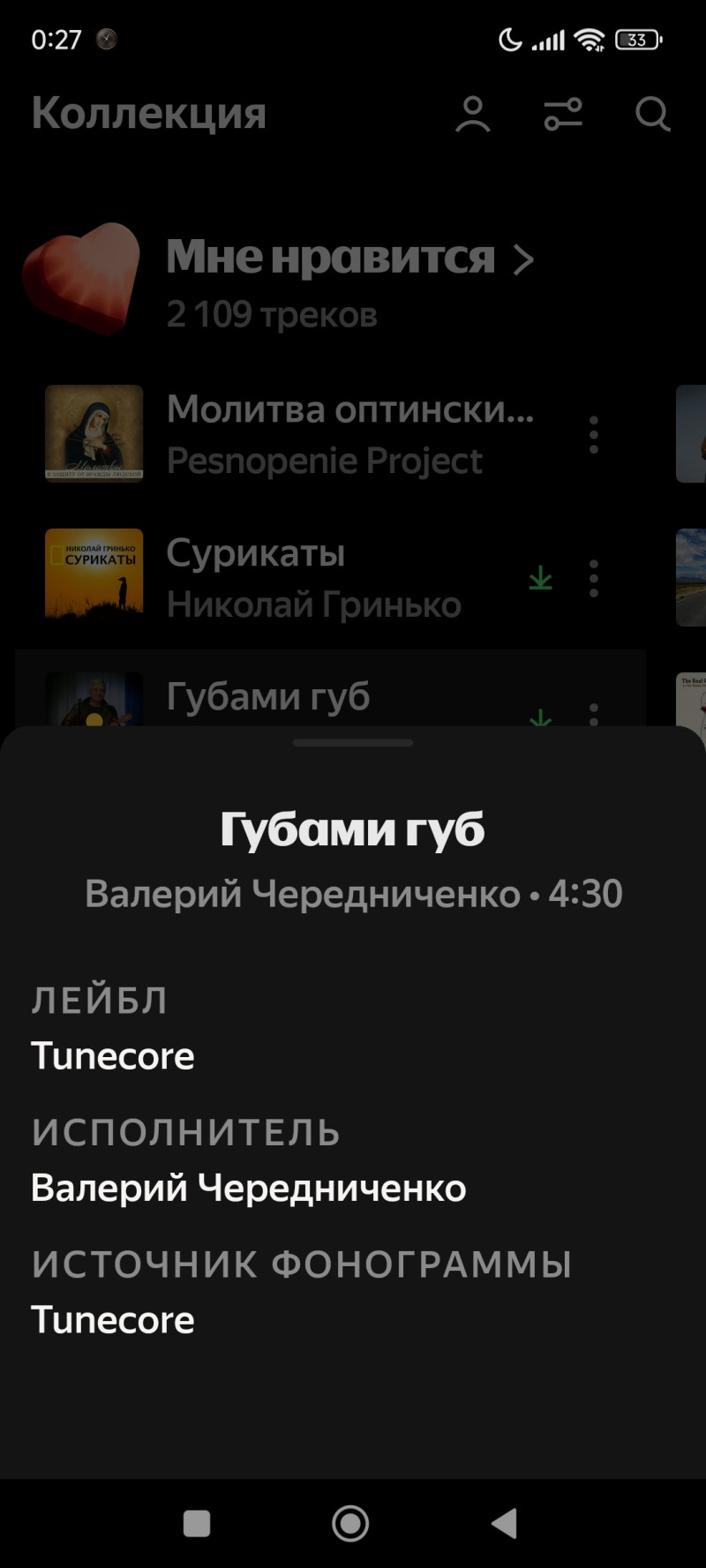Tap the handle of the Губами губ sheet
706x1568 pixels.
click(353, 743)
